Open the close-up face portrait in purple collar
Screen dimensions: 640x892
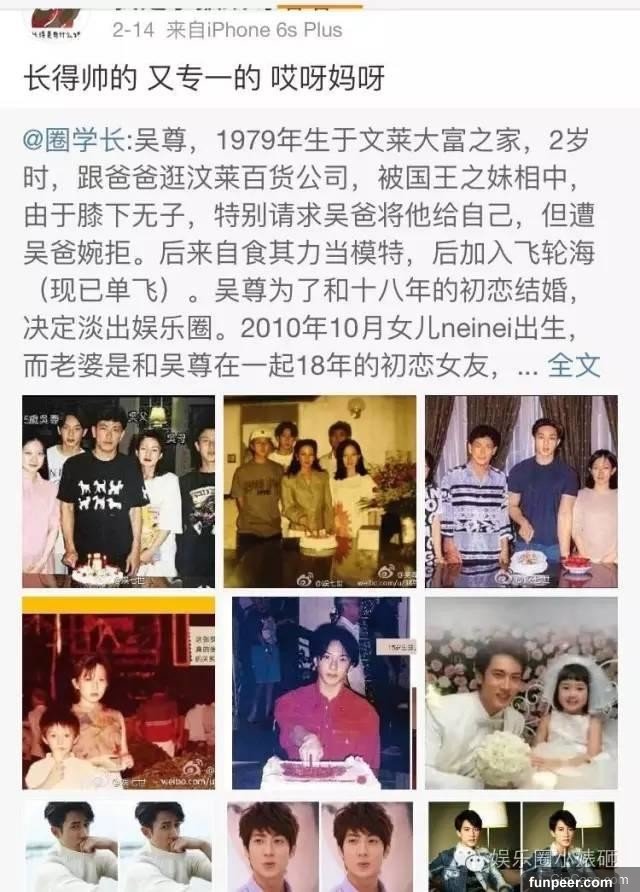point(320,846)
